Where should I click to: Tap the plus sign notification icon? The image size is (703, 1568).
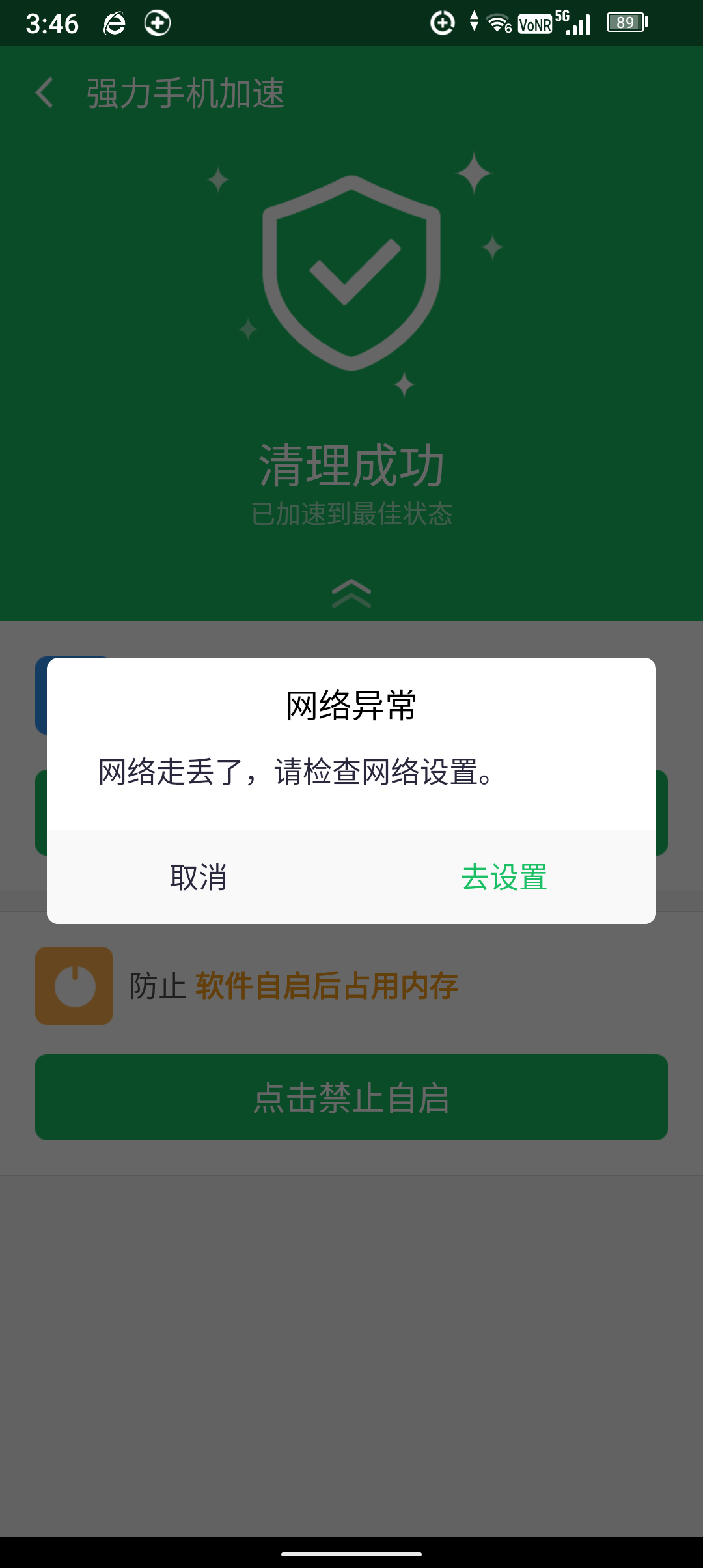pyautogui.click(x=156, y=23)
